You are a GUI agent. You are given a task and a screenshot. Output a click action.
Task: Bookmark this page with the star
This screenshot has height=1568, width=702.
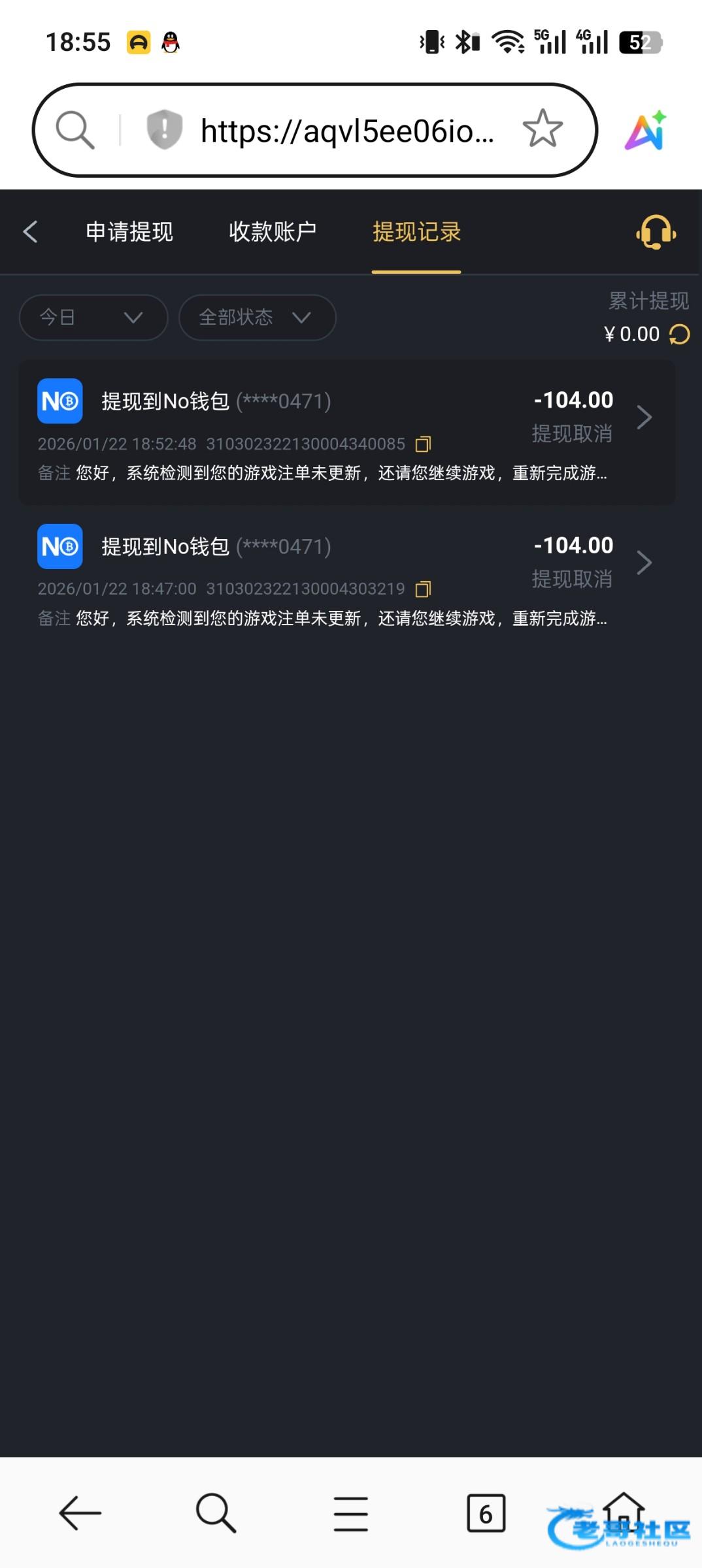[x=543, y=129]
